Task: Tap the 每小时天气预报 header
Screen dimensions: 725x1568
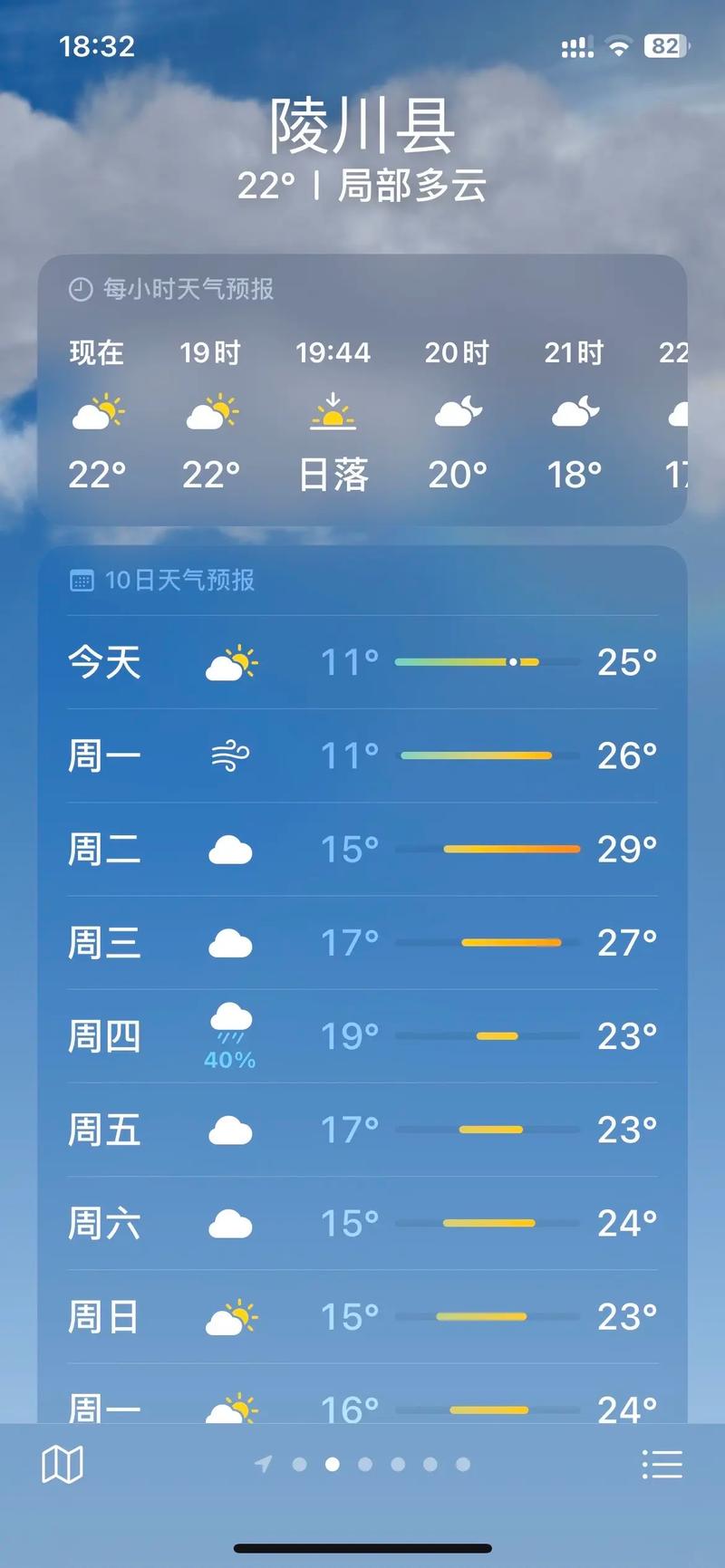Action: coord(188,291)
